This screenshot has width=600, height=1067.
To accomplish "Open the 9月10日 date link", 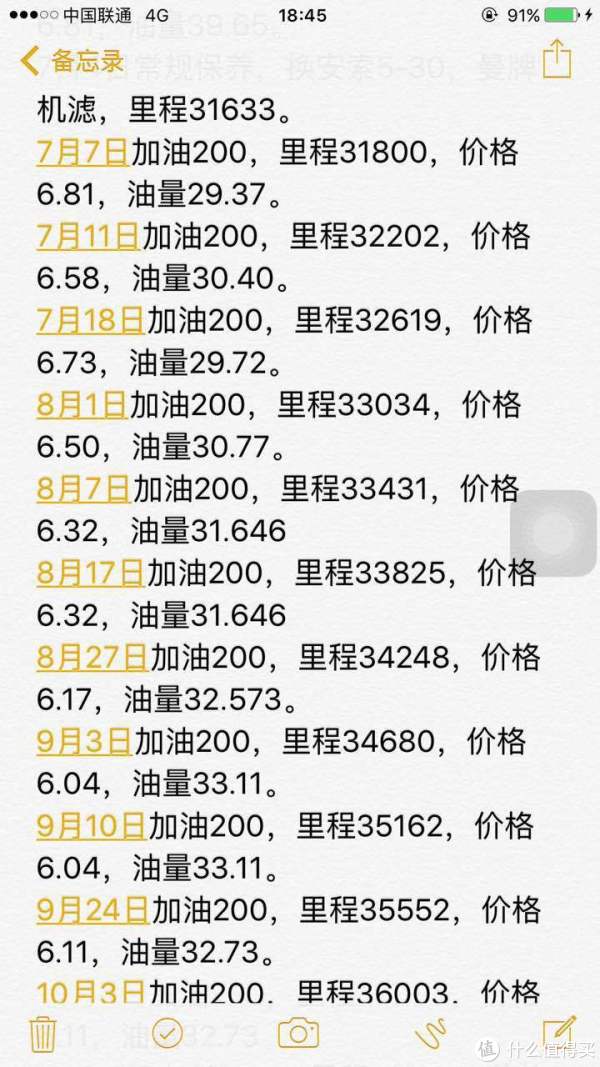I will tap(91, 825).
